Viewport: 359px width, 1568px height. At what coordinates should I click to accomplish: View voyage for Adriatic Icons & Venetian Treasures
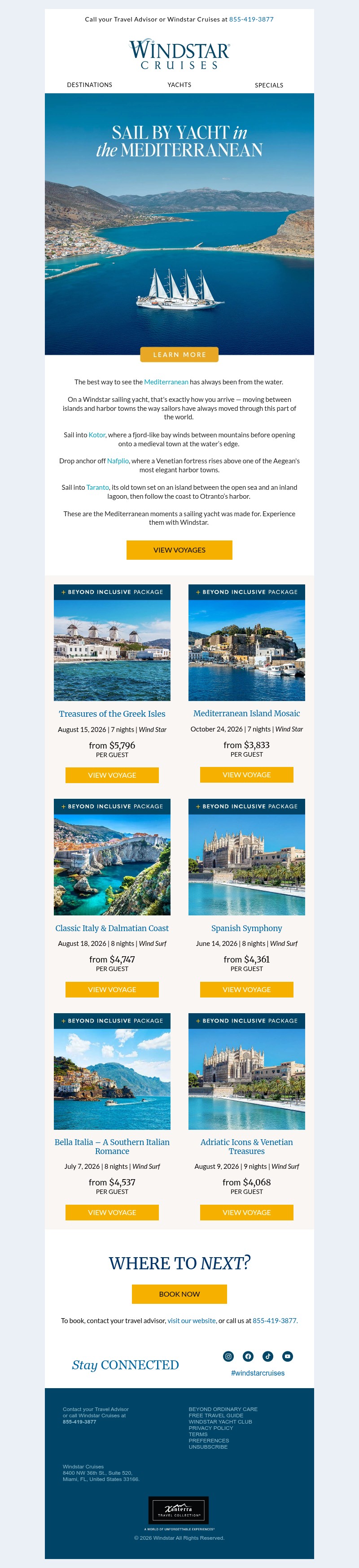pos(247,1212)
